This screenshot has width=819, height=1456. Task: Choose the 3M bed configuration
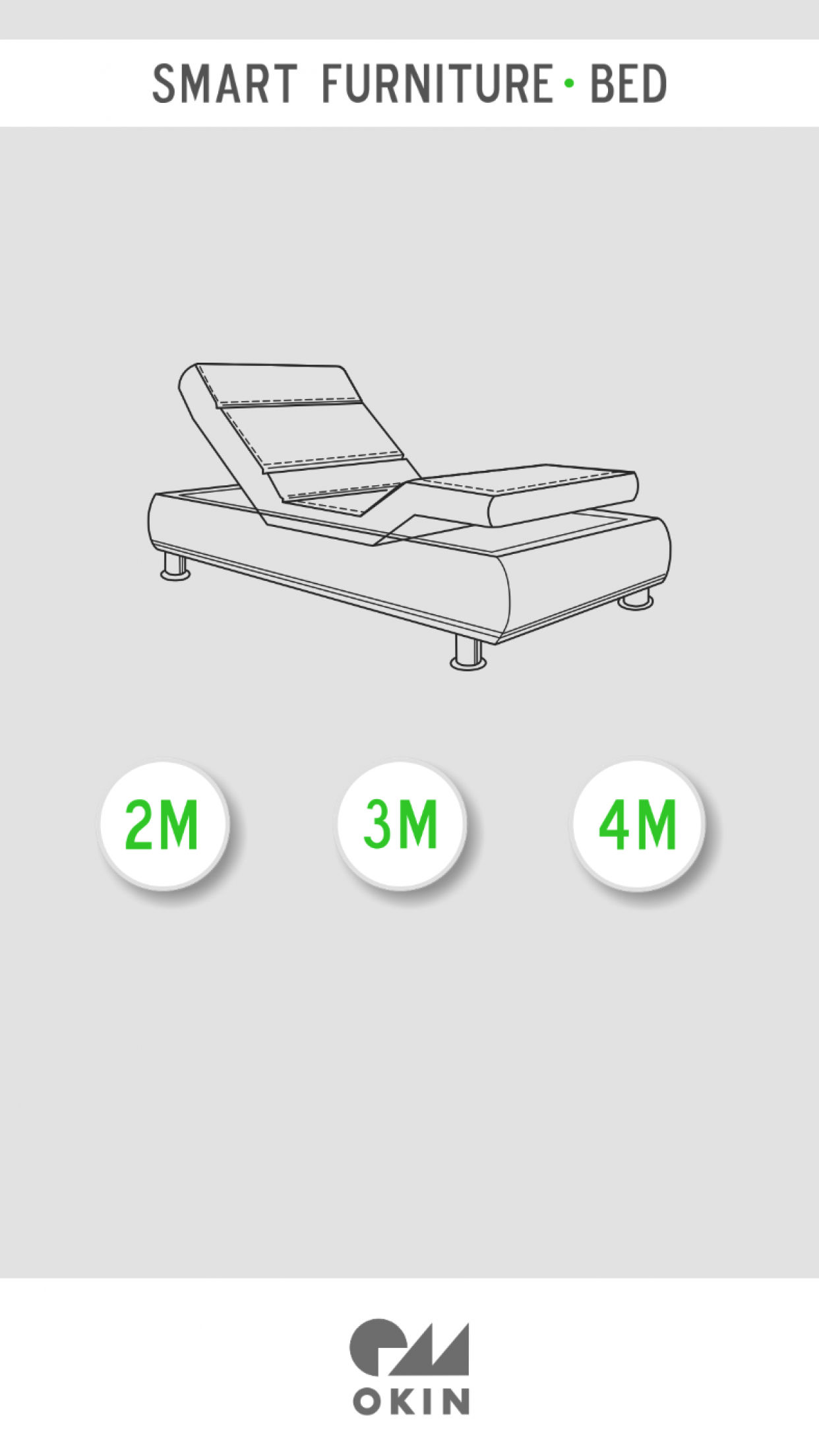tap(401, 824)
